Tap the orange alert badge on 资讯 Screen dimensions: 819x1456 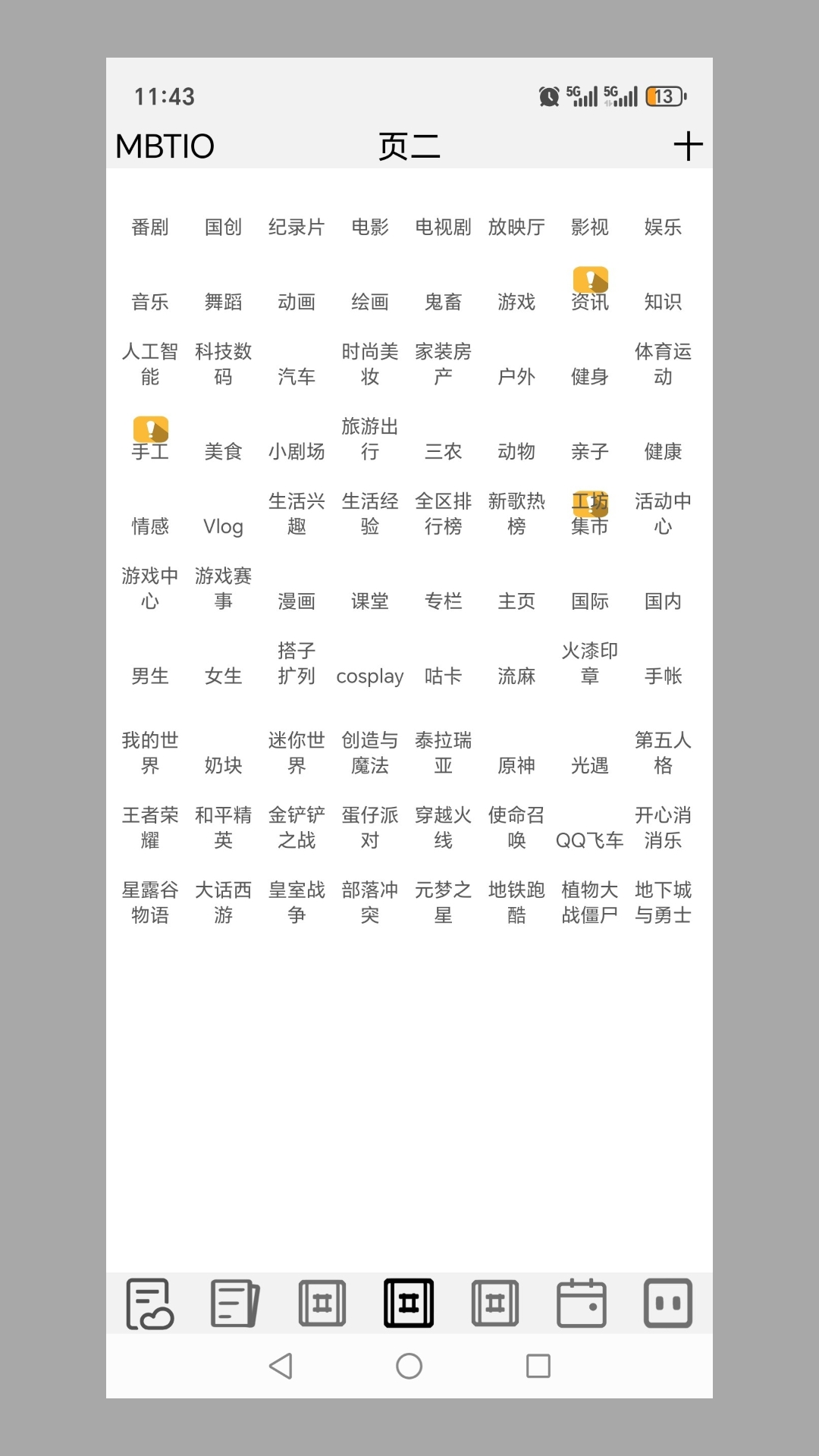pos(591,279)
